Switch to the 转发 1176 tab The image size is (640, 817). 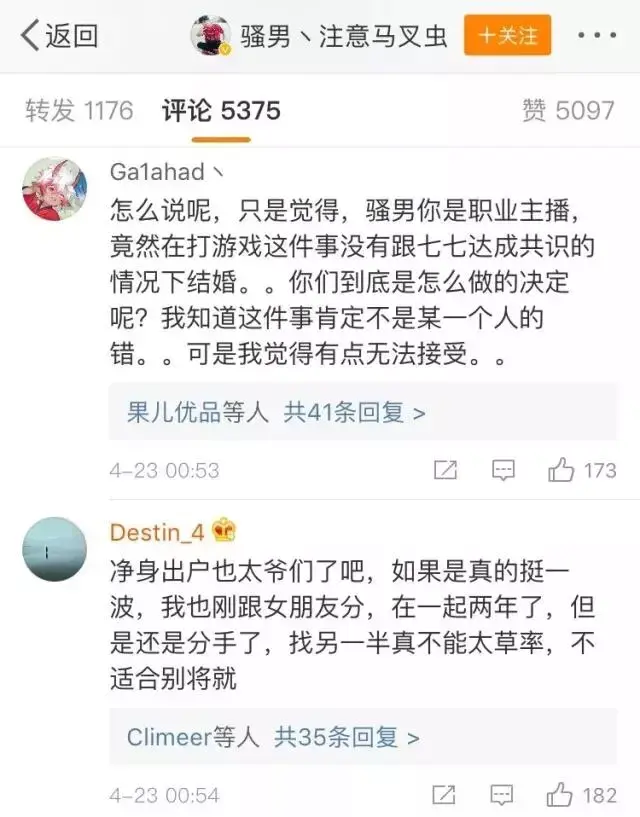[x=79, y=110]
